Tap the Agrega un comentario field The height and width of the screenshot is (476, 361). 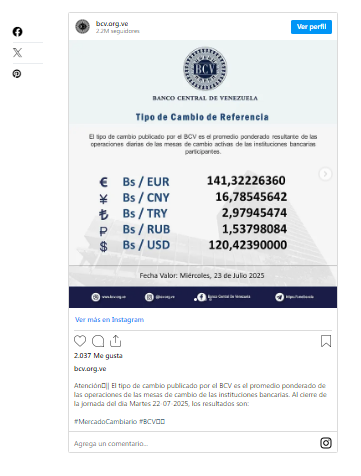point(193,443)
